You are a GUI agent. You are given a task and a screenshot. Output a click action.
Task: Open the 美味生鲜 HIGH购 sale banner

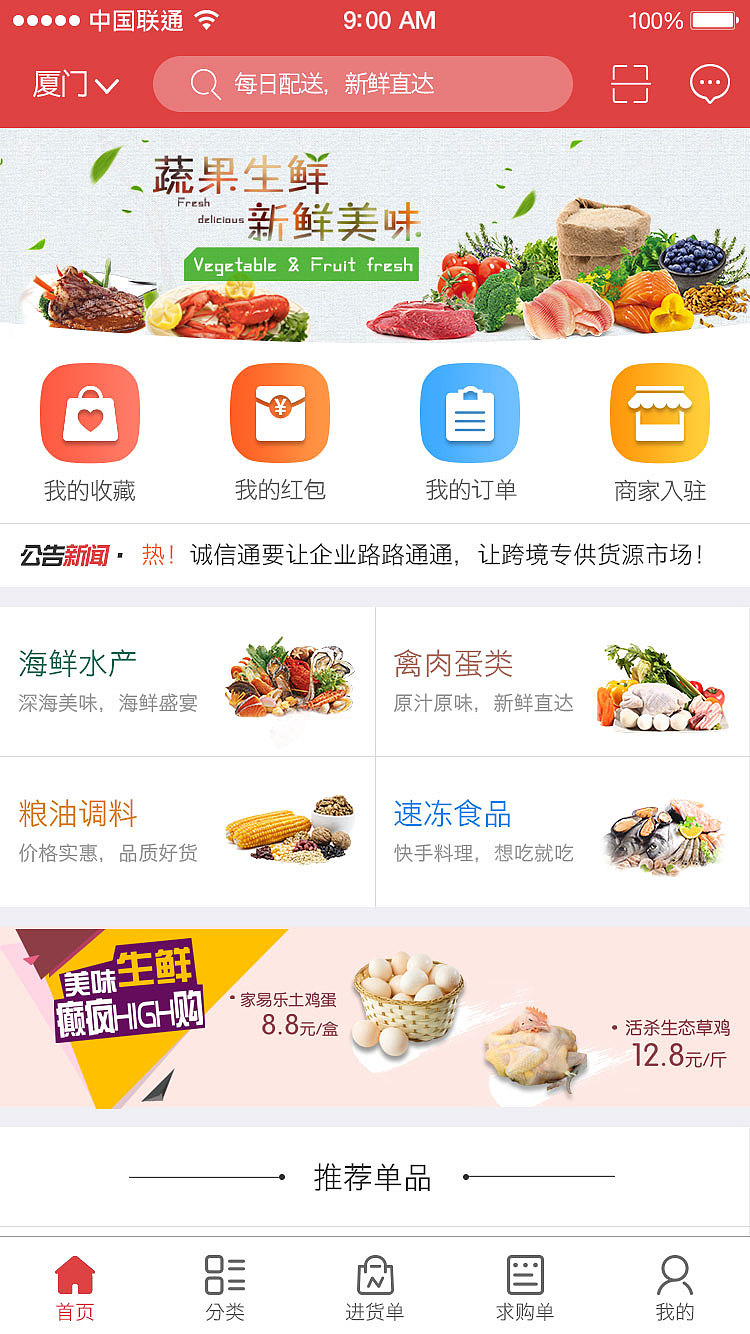pos(375,1018)
